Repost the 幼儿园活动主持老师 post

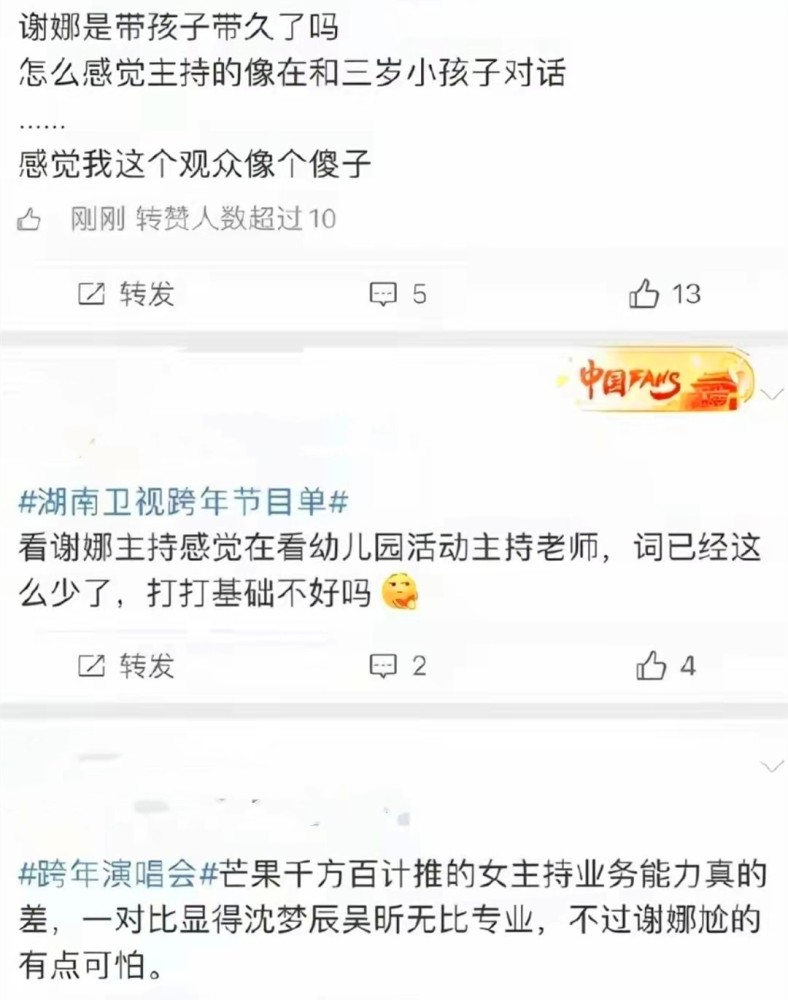(126, 665)
